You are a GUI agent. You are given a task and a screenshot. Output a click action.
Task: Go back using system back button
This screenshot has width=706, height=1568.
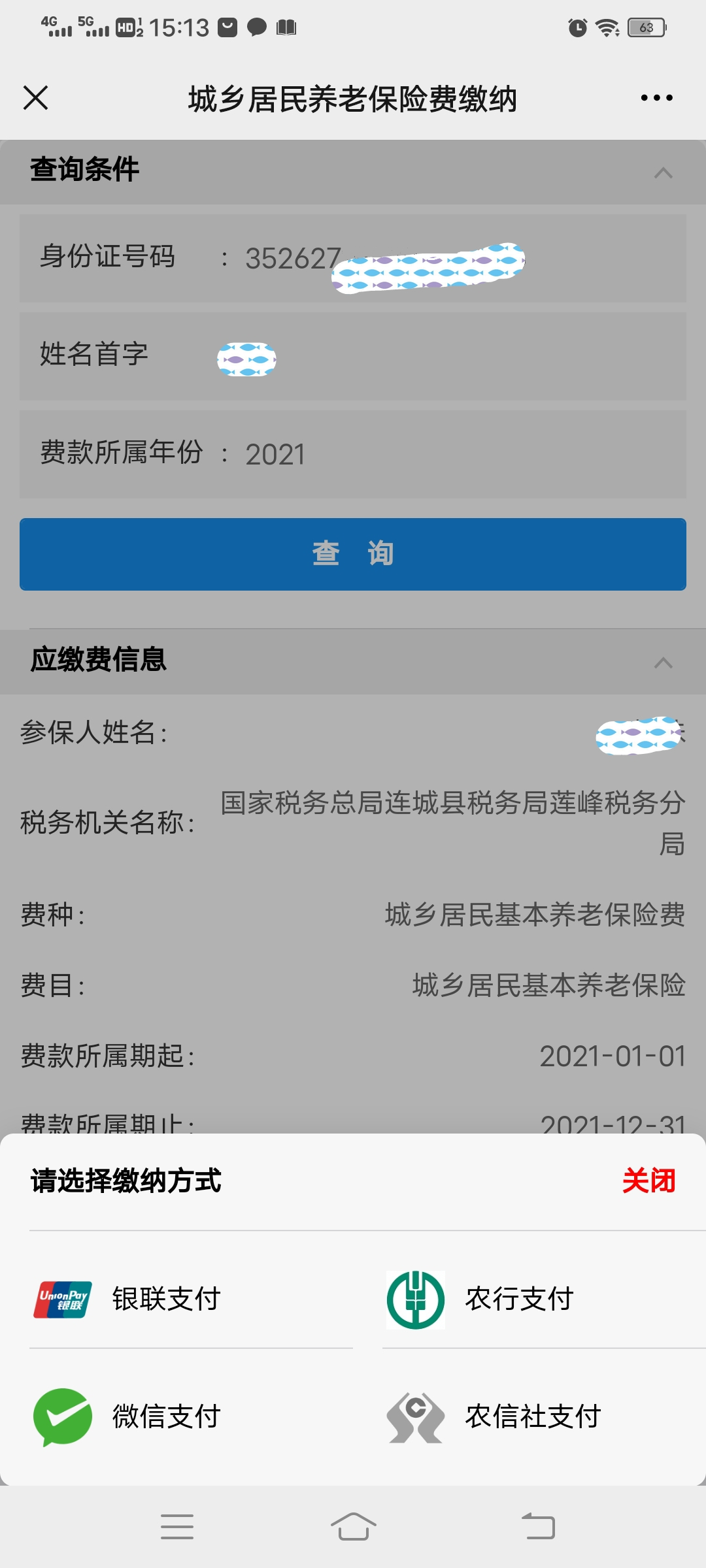[538, 1527]
